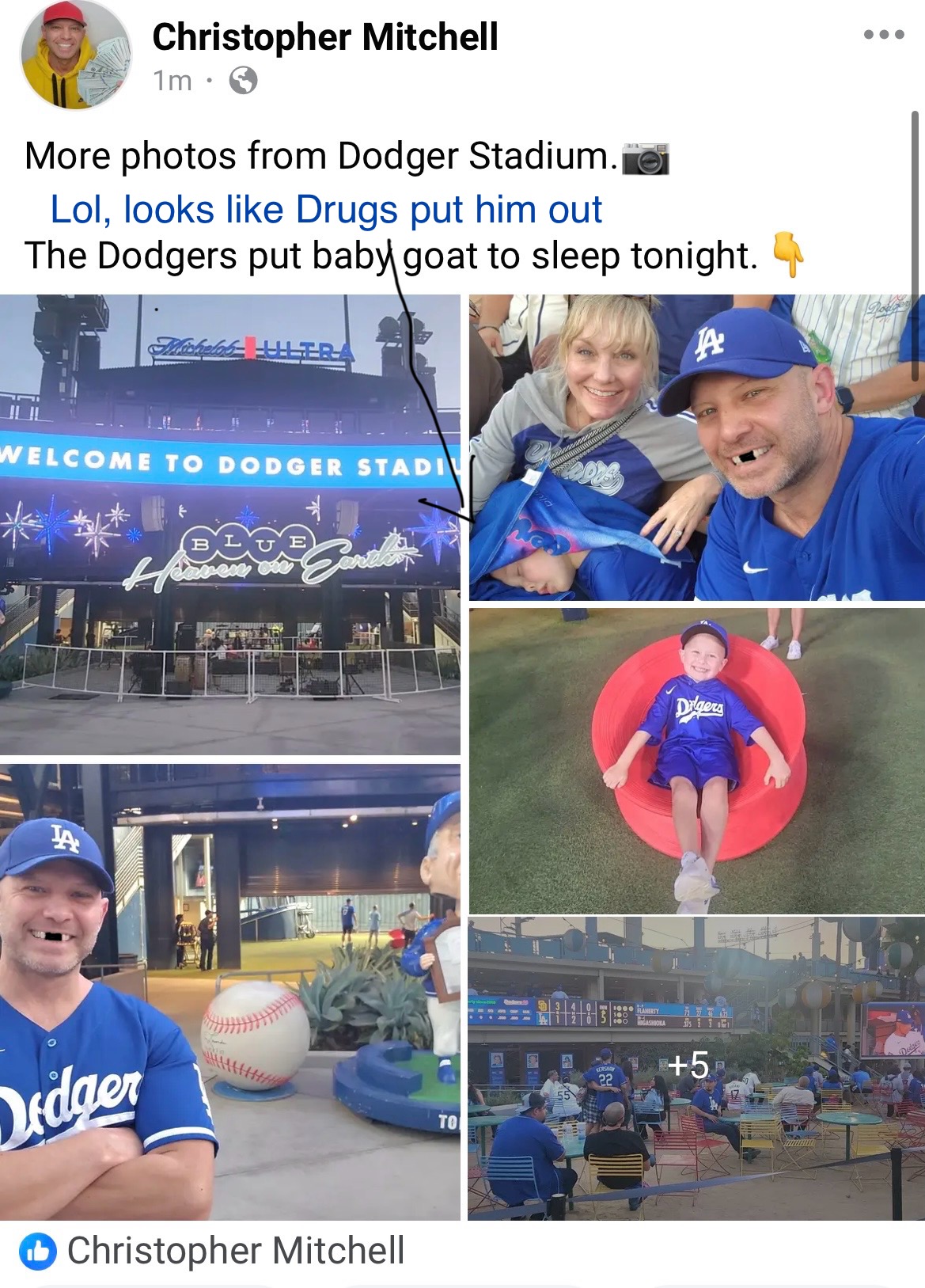
Task: Open the Welcome to Dodger Stadium photo
Action: 229,523
